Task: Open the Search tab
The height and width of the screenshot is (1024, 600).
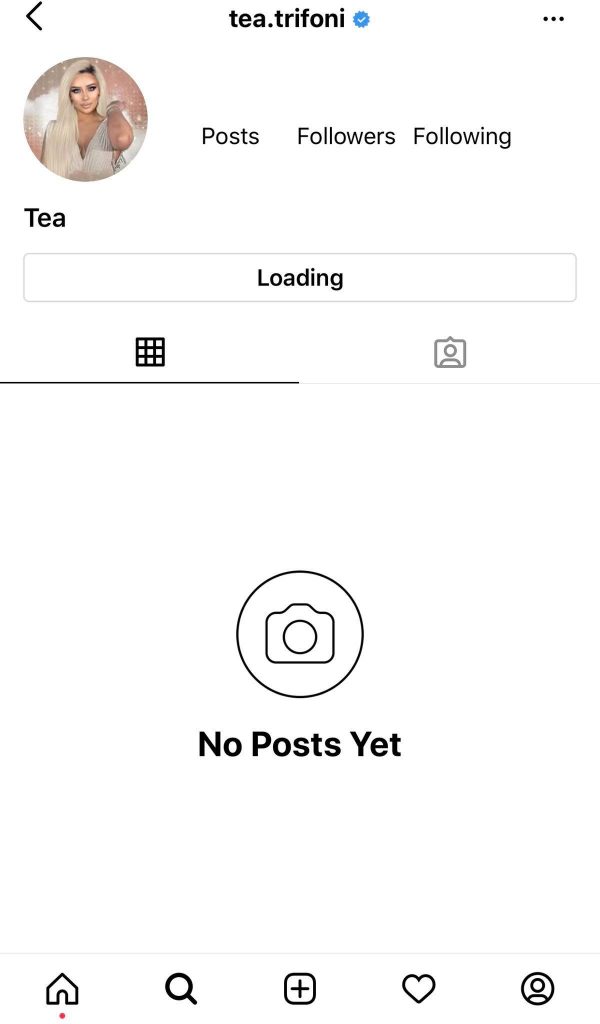Action: 181,988
